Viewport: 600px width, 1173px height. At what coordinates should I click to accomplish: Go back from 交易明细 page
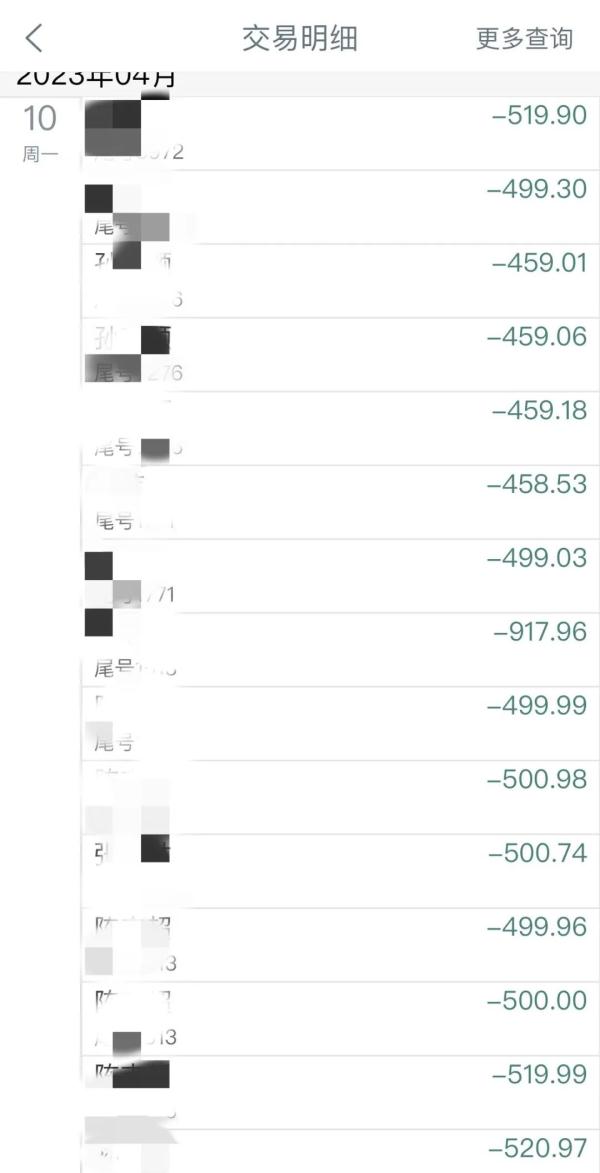(34, 39)
